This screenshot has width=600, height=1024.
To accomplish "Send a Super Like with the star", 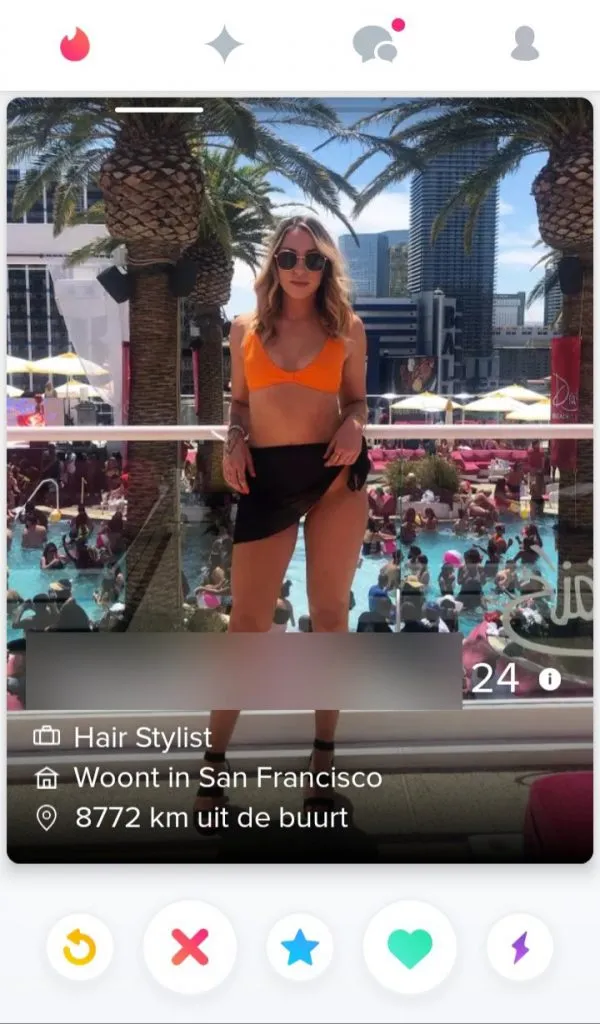I will pyautogui.click(x=300, y=947).
